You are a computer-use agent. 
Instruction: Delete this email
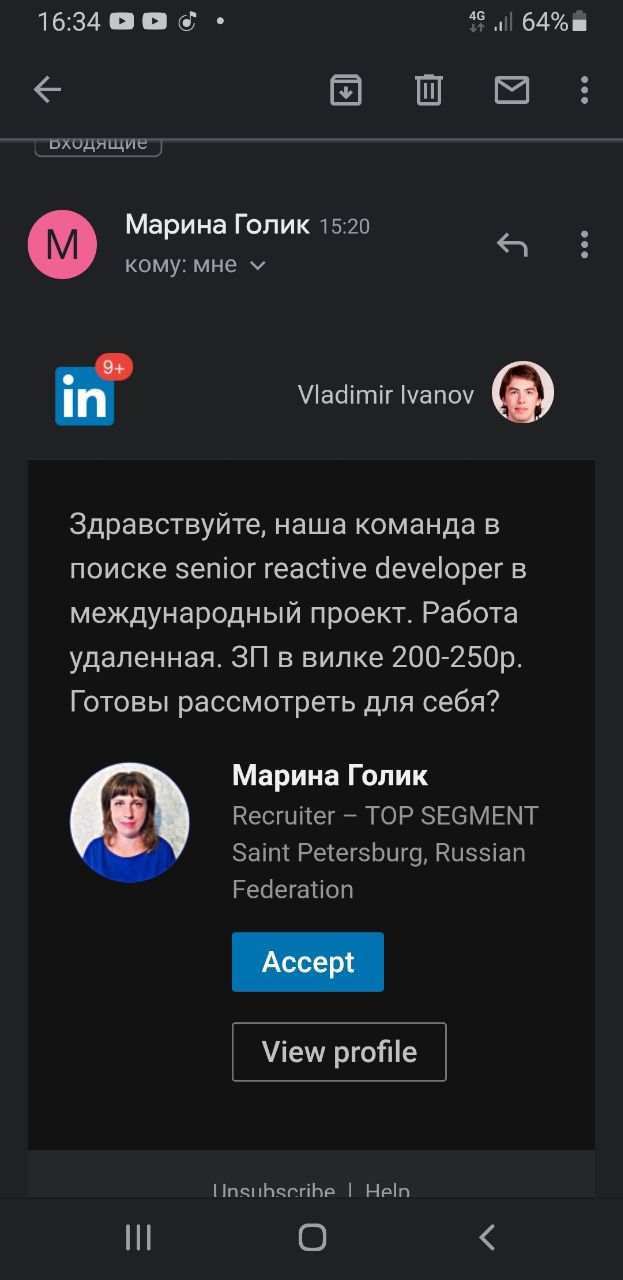pyautogui.click(x=428, y=90)
